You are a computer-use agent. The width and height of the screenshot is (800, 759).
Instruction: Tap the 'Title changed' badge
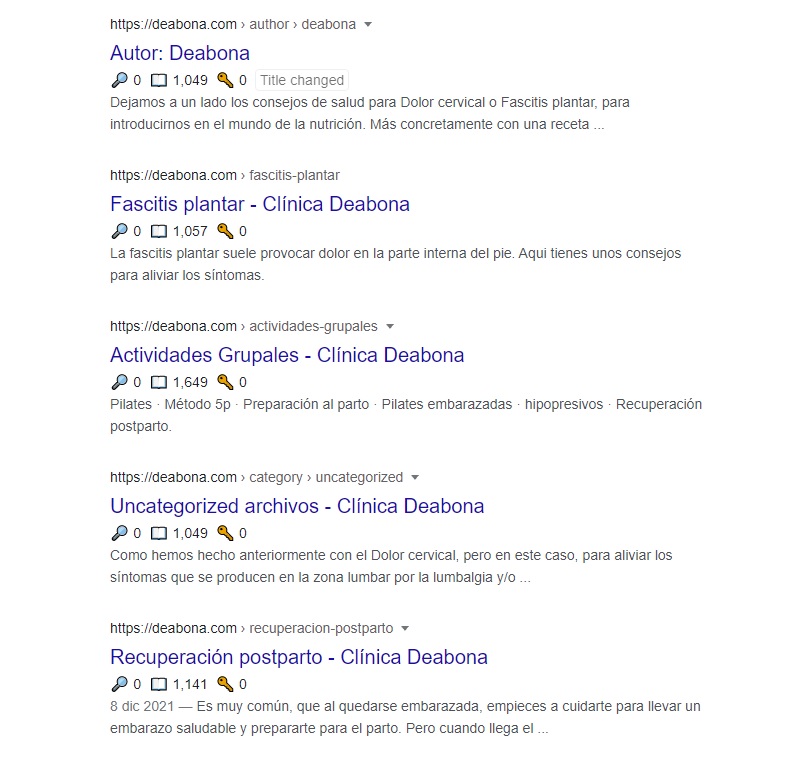pyautogui.click(x=302, y=80)
